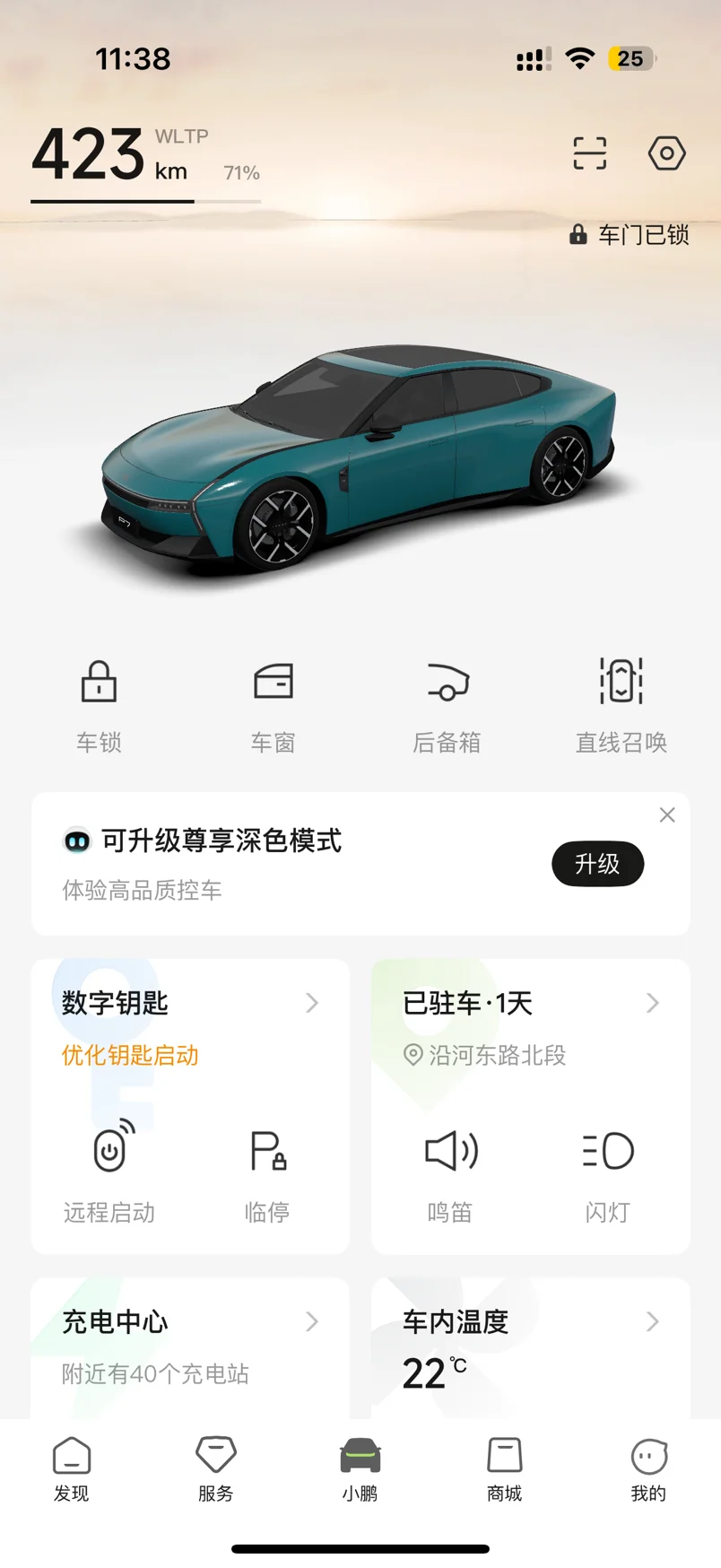Screen dimensions: 721x1568
Task: Tap 远程启动 remote start
Action: 109,1170
